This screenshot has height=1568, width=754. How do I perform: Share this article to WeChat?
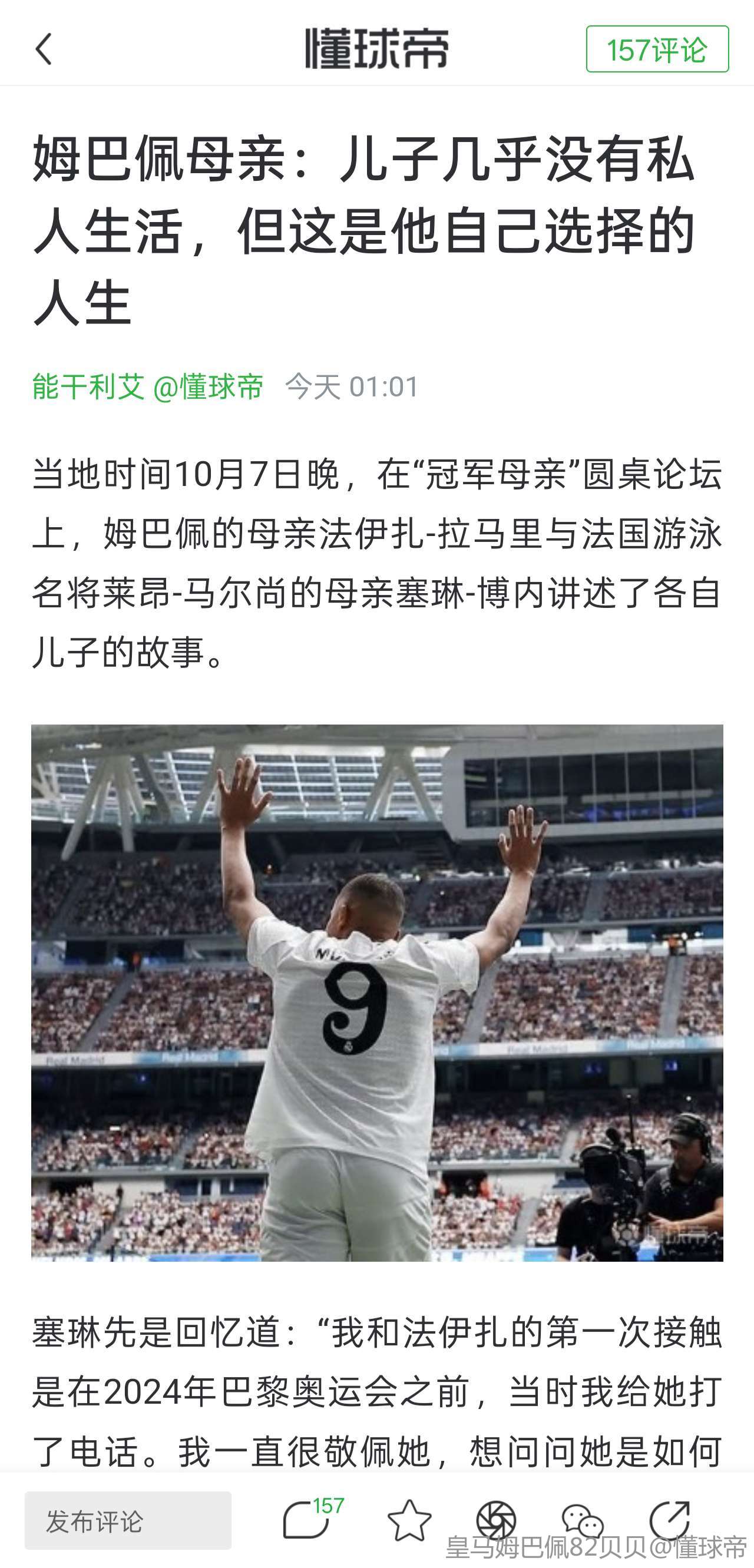point(583,1520)
